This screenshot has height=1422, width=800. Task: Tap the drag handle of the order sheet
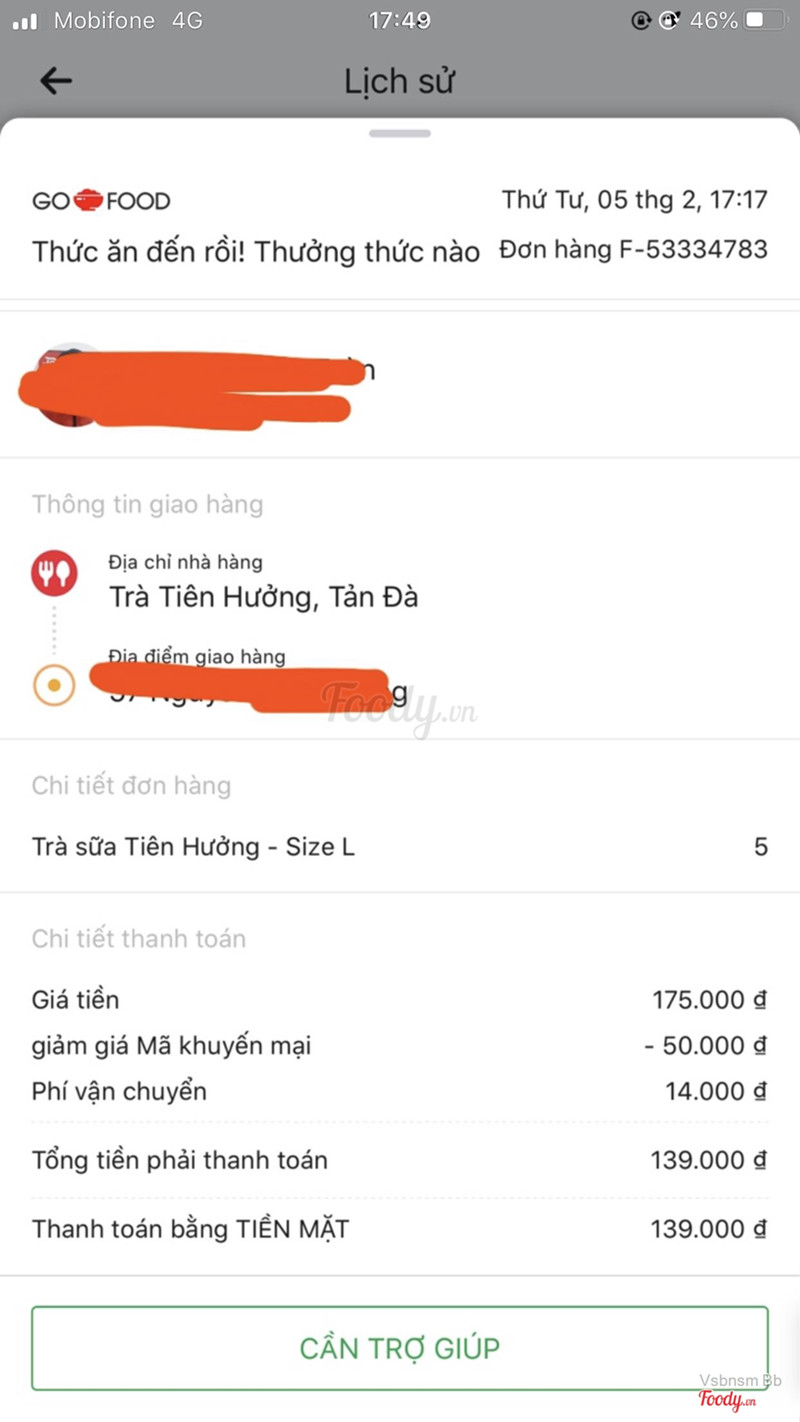tap(400, 133)
